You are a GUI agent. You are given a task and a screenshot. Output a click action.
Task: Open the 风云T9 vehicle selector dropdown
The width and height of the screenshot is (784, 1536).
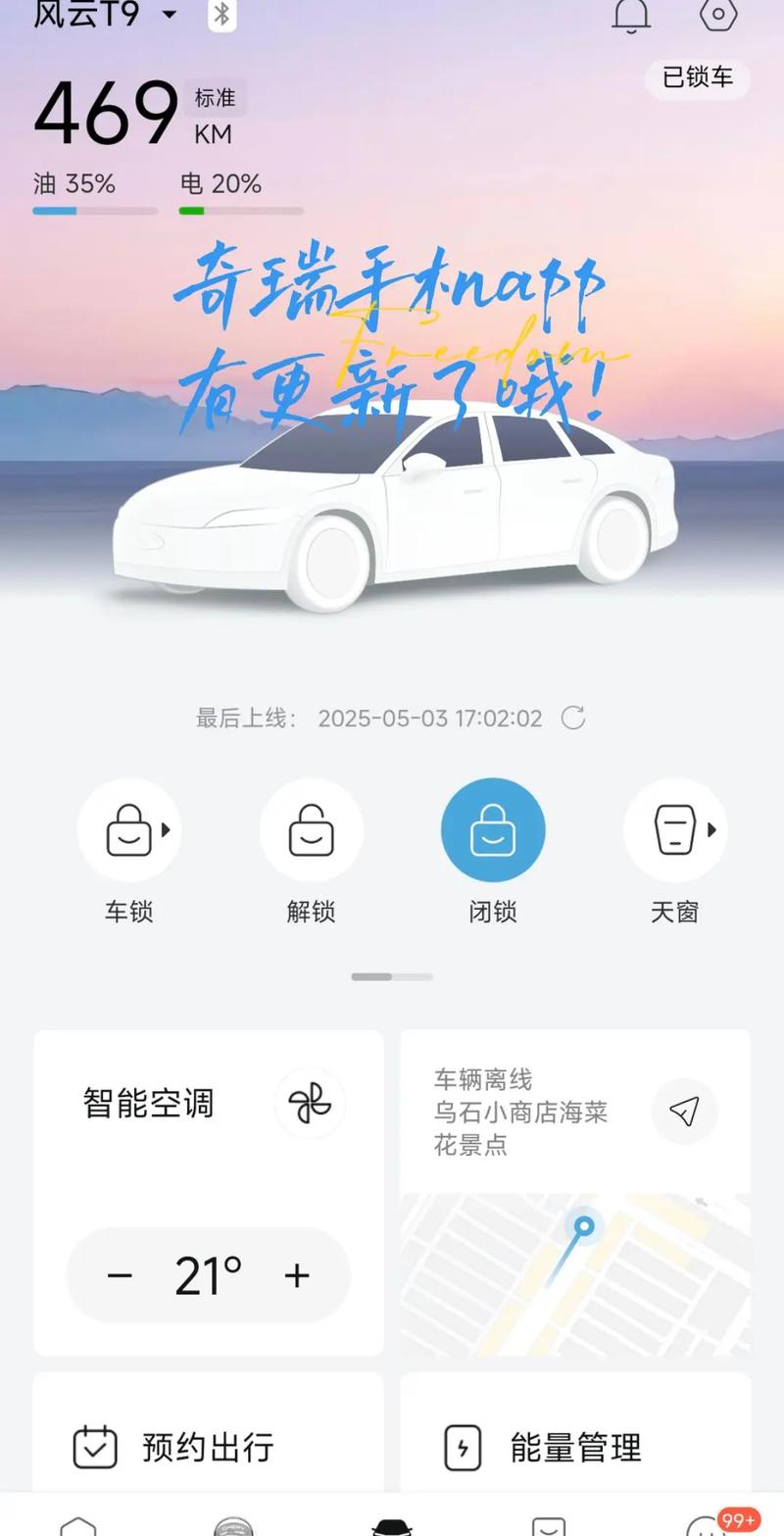[x=168, y=15]
